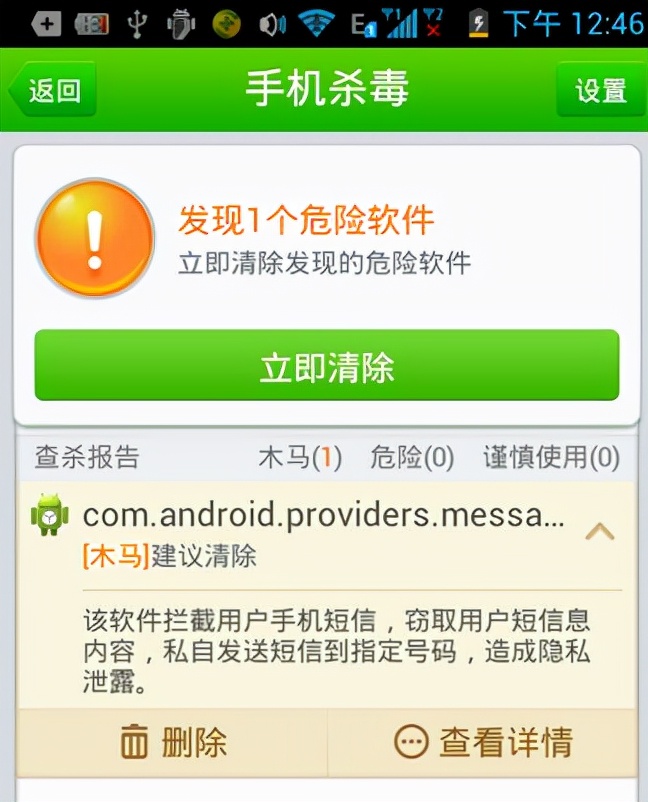Delete the trojan app with 删除
The width and height of the screenshot is (648, 802).
pos(172,742)
